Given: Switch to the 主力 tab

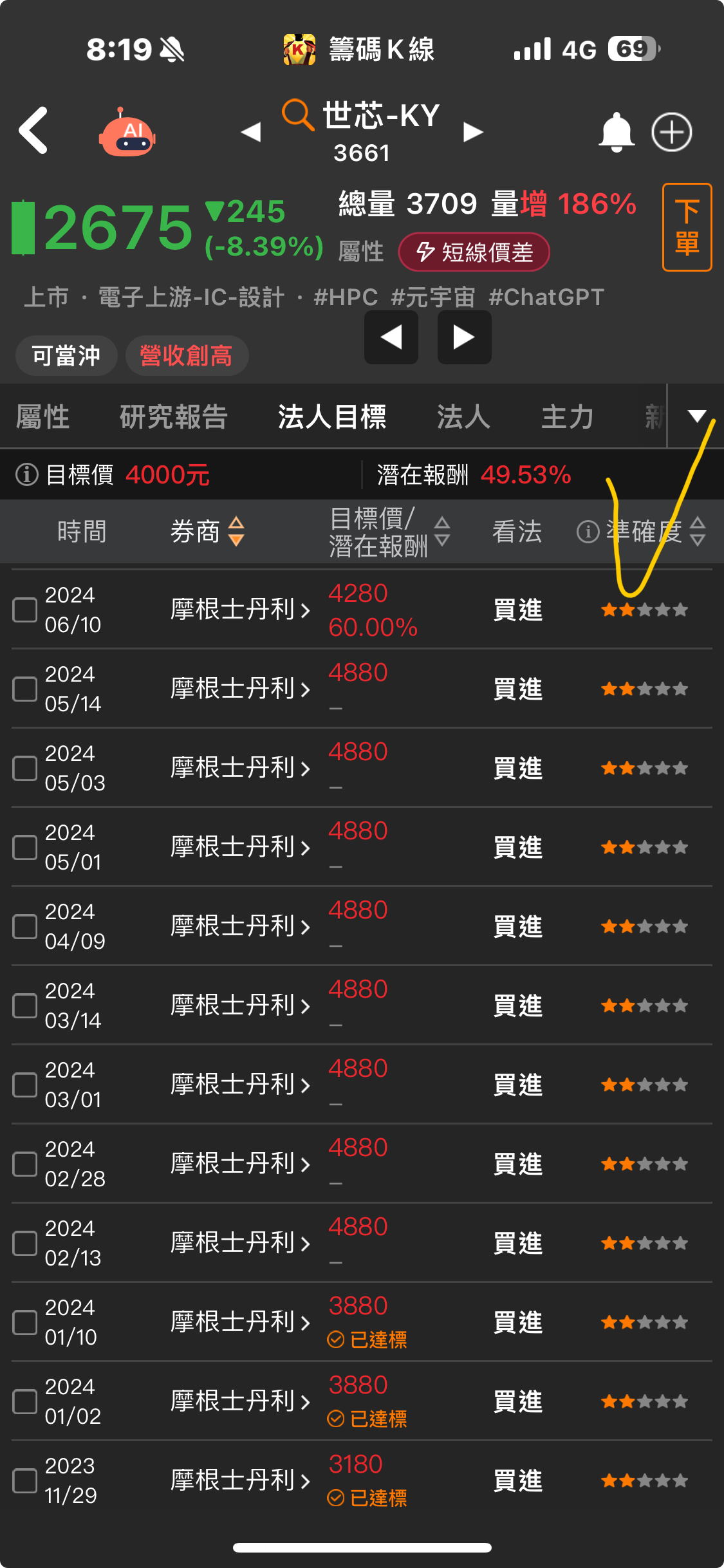Looking at the screenshot, I should click(x=567, y=416).
